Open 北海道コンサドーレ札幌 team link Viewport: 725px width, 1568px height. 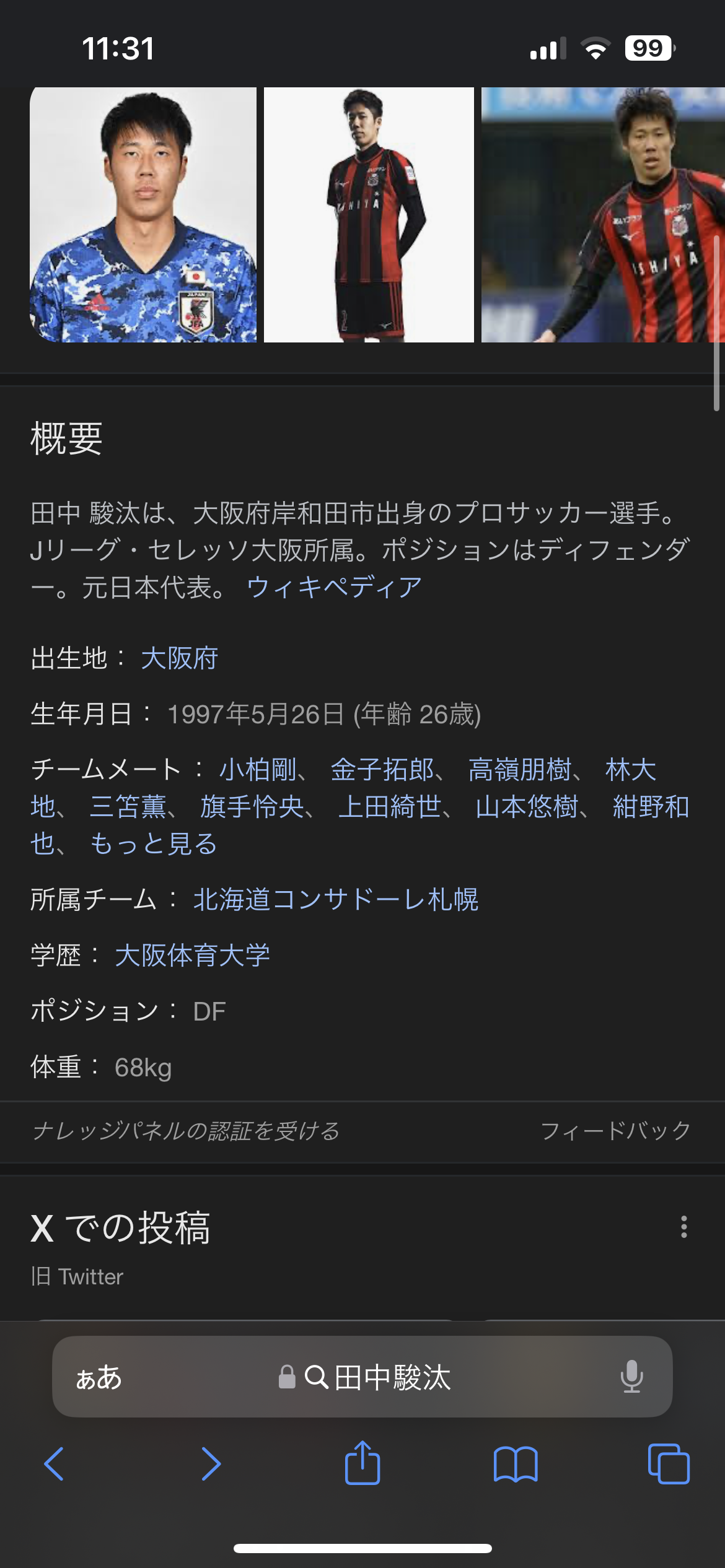(x=335, y=899)
